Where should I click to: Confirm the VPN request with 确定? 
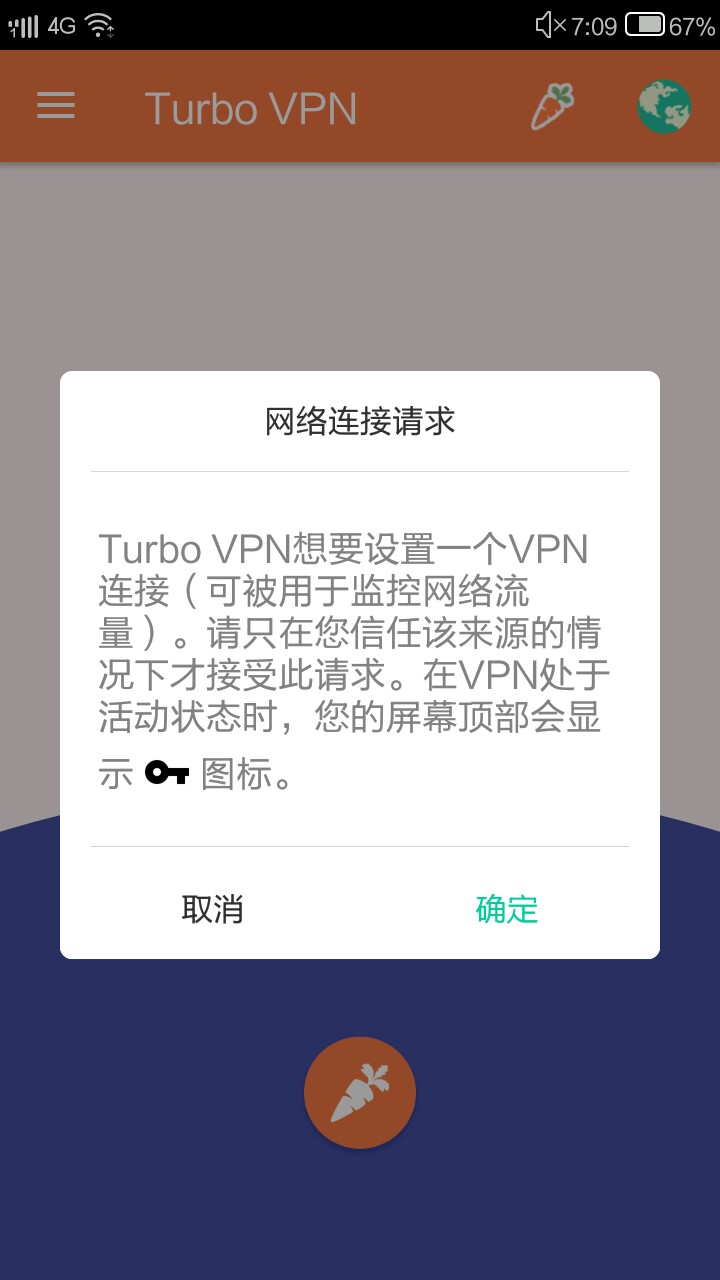tap(507, 909)
